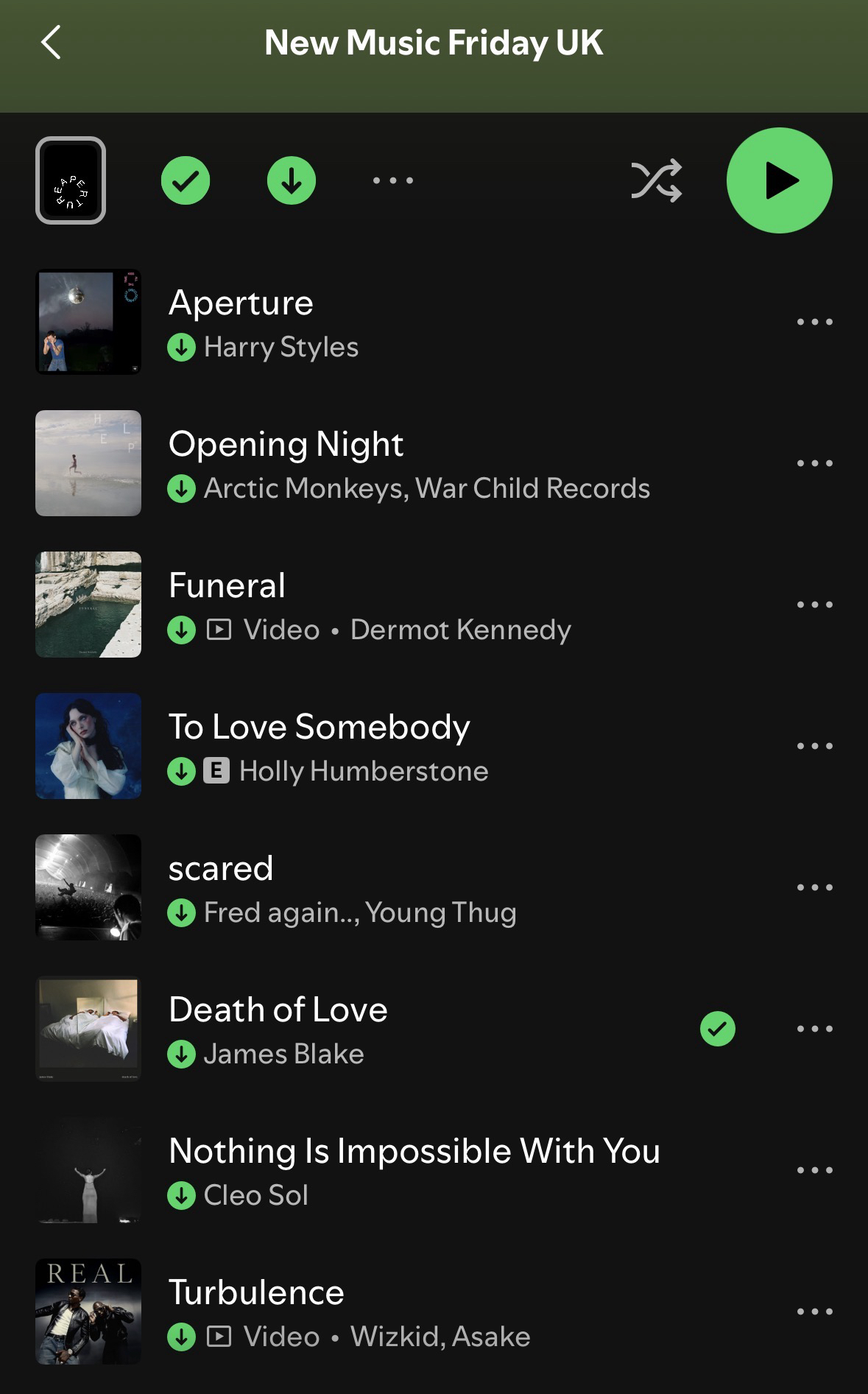Go back from New Music Friday UK
The height and width of the screenshot is (1394, 868).
51,43
